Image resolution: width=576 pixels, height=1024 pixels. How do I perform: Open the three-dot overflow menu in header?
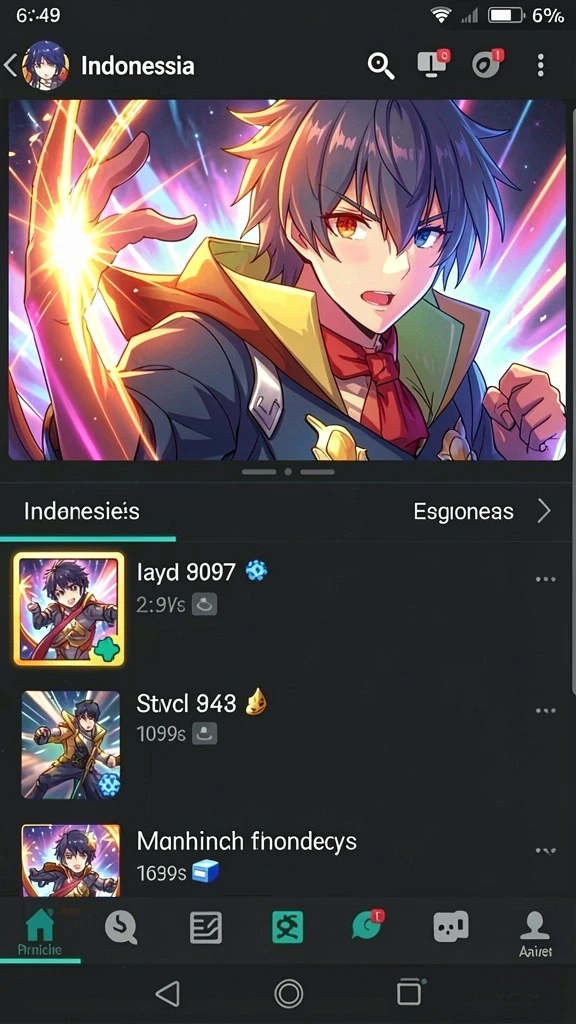pyautogui.click(x=540, y=65)
